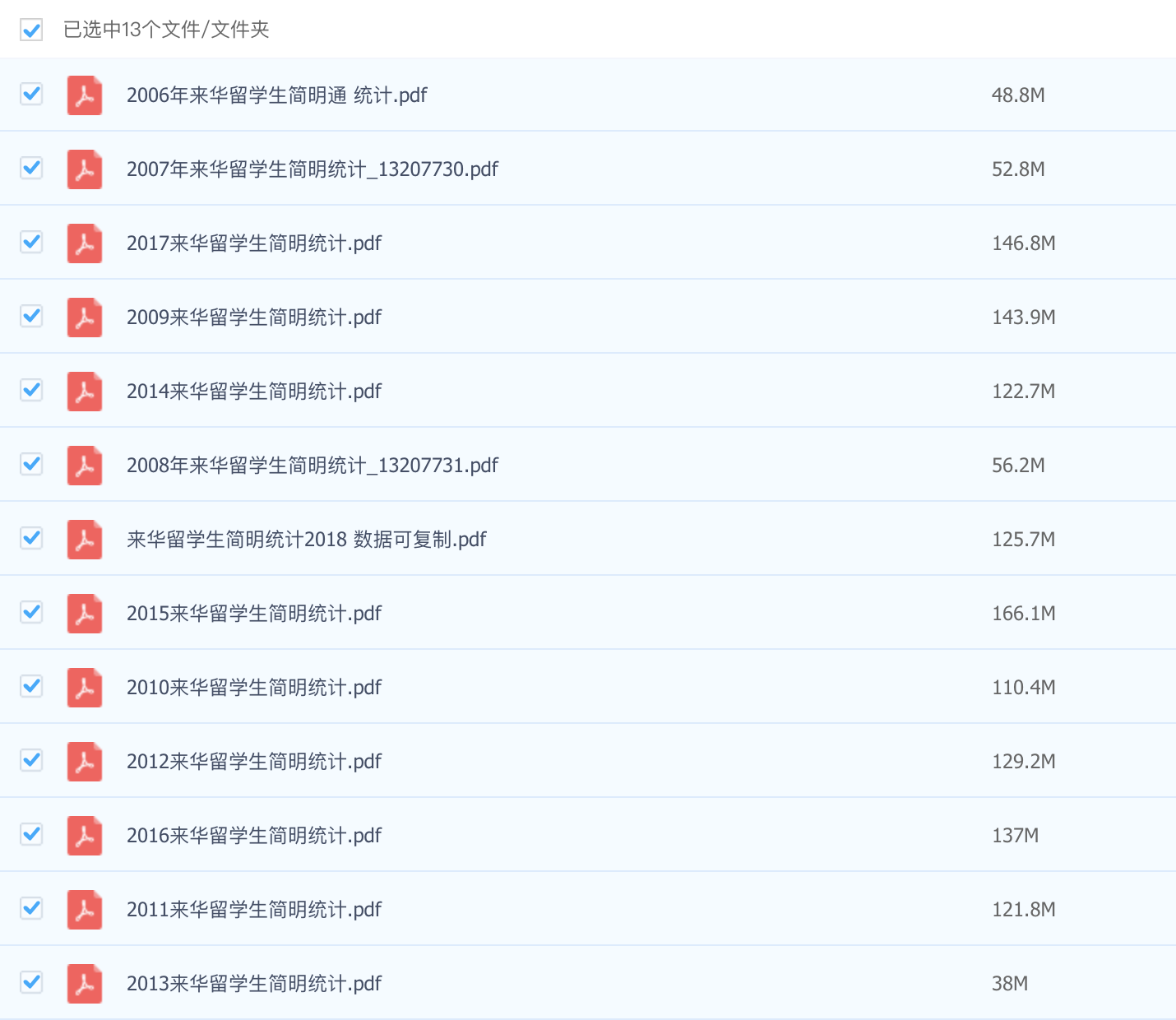Open the 2013来华留学生简明统计.pdf file
This screenshot has width=1176, height=1020.
click(253, 984)
